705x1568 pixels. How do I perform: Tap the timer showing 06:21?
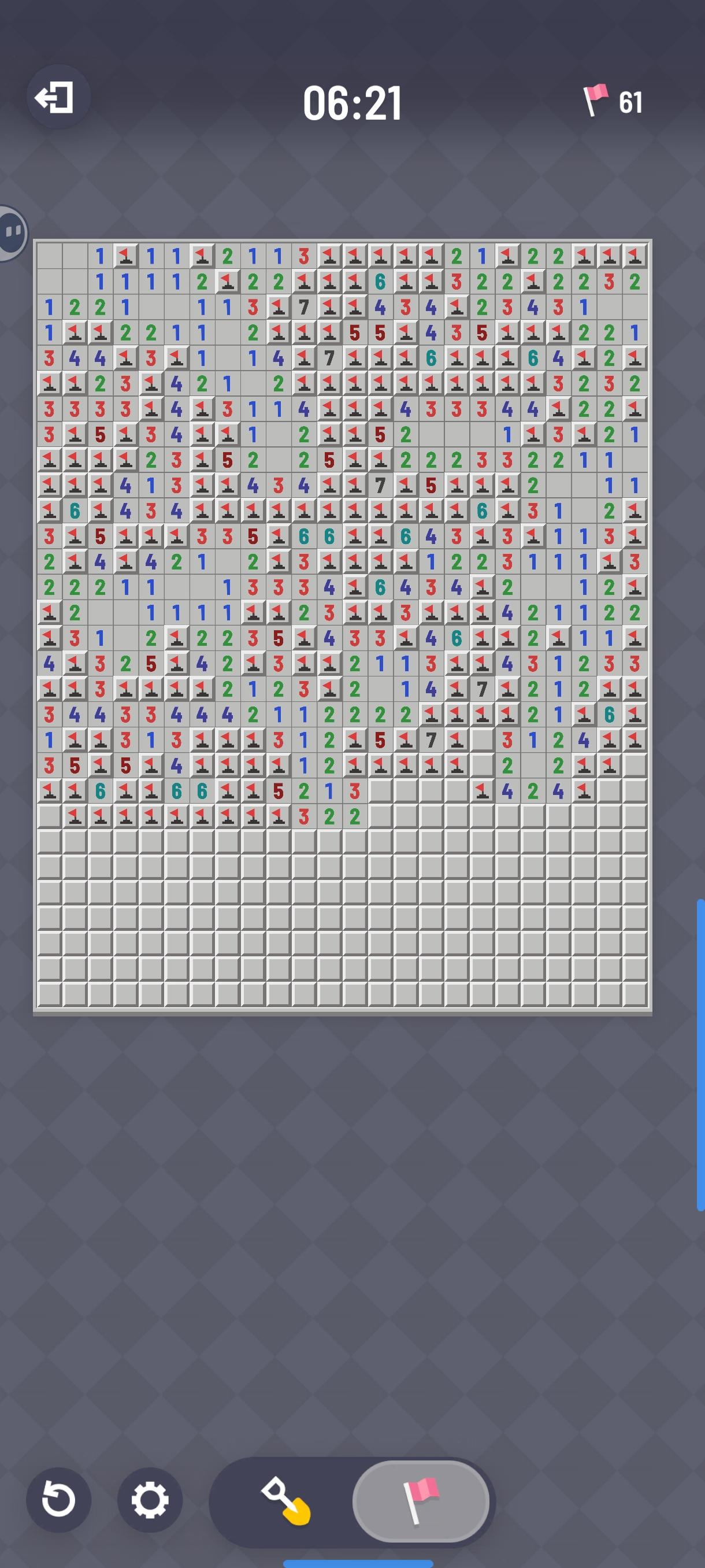[x=354, y=101]
